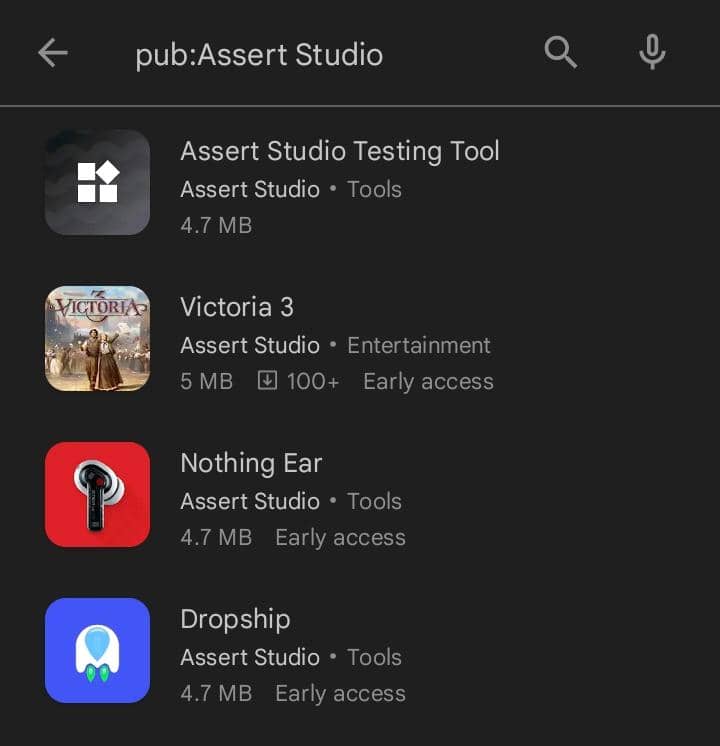Open the Victoria 3 app listing
Viewport: 720px width, 746px height.
(x=237, y=307)
